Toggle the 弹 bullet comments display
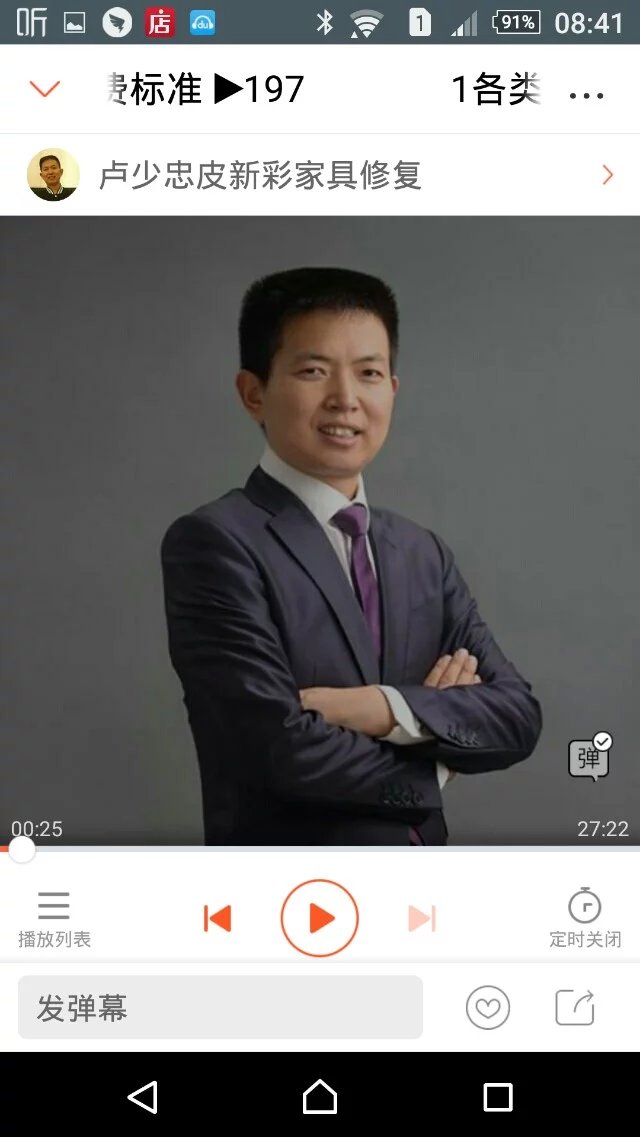This screenshot has height=1137, width=640. click(589, 759)
